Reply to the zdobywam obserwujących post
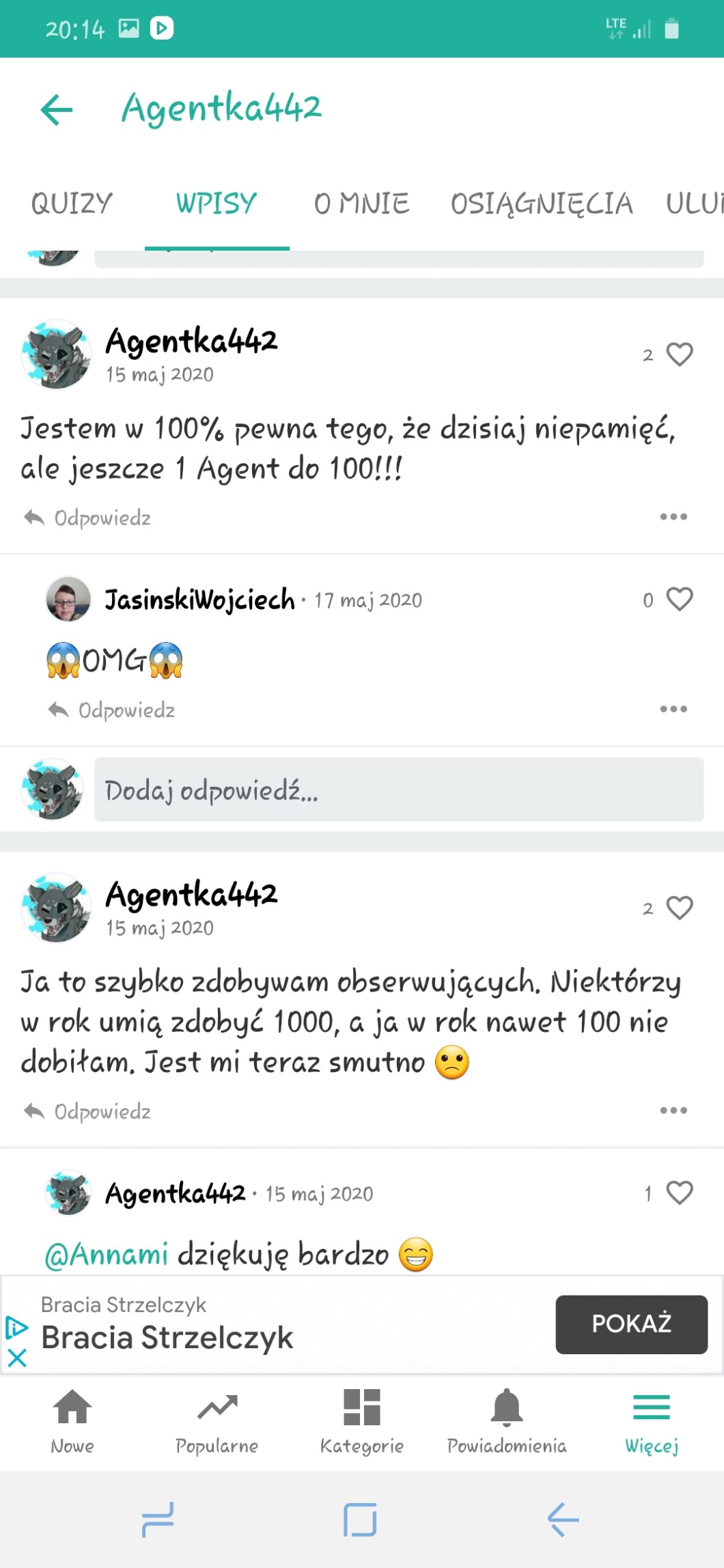This screenshot has height=1568, width=724. pyautogui.click(x=88, y=1111)
